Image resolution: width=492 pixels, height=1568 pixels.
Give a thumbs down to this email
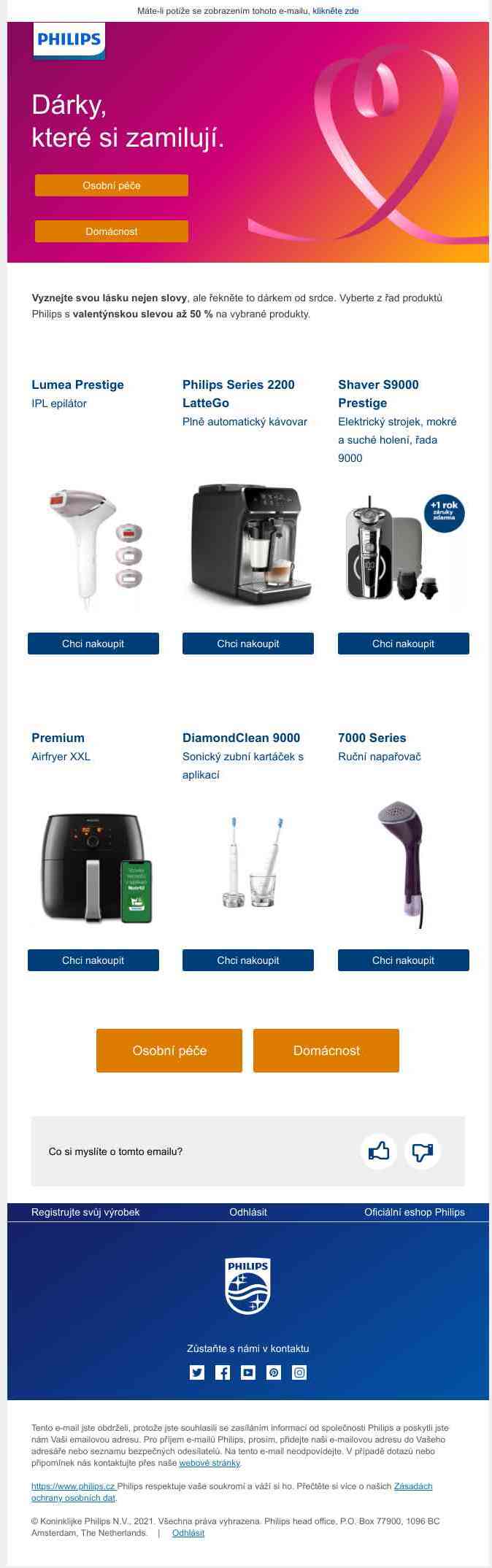pyautogui.click(x=423, y=1151)
